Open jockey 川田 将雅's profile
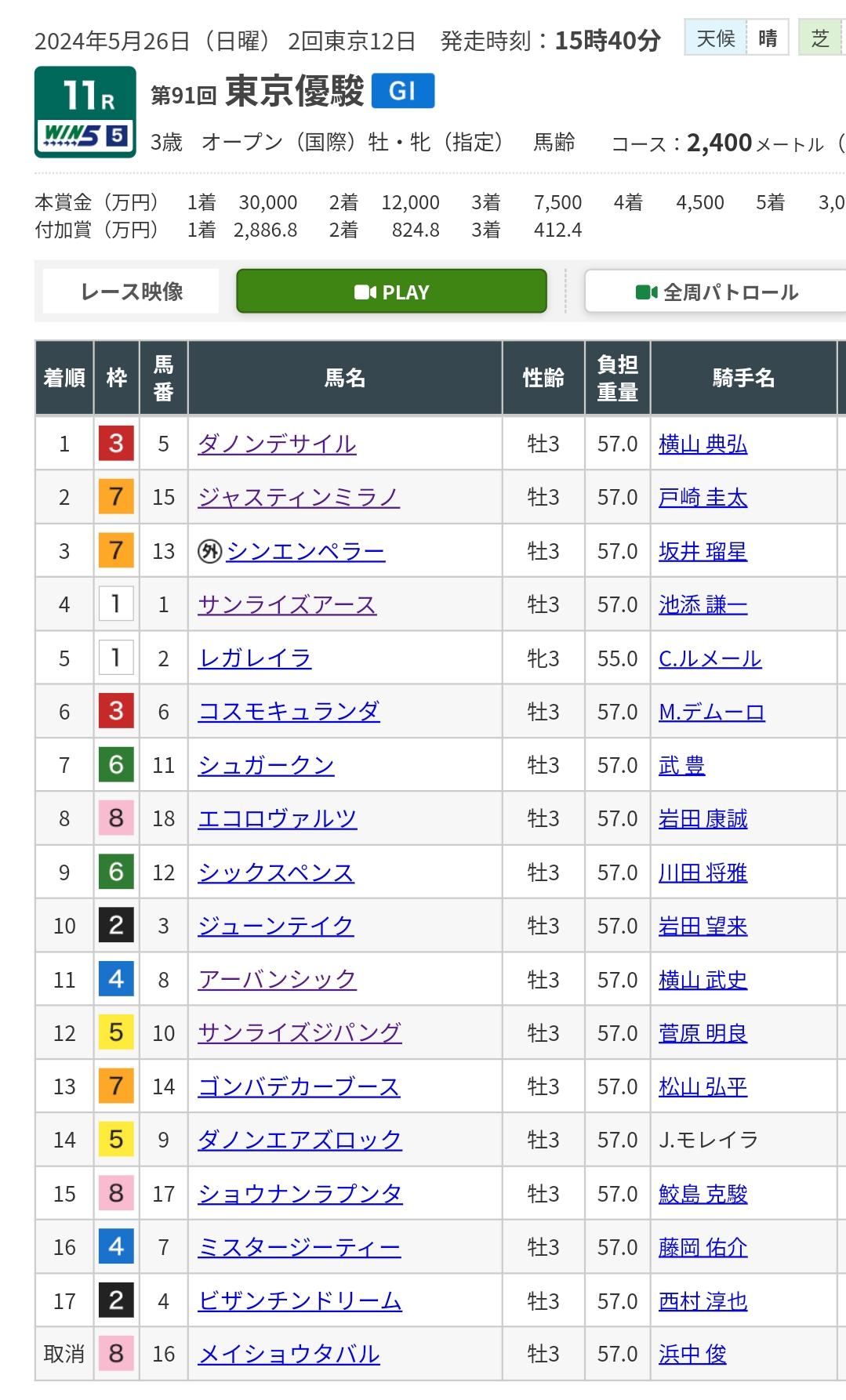This screenshot has height=1400, width=846. 703,872
